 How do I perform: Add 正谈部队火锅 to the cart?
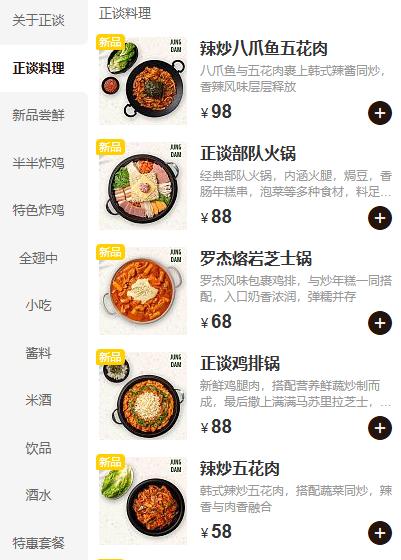(380, 218)
